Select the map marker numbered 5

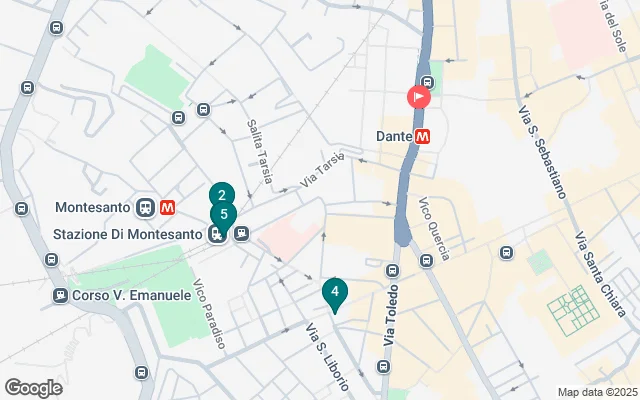click(x=224, y=214)
